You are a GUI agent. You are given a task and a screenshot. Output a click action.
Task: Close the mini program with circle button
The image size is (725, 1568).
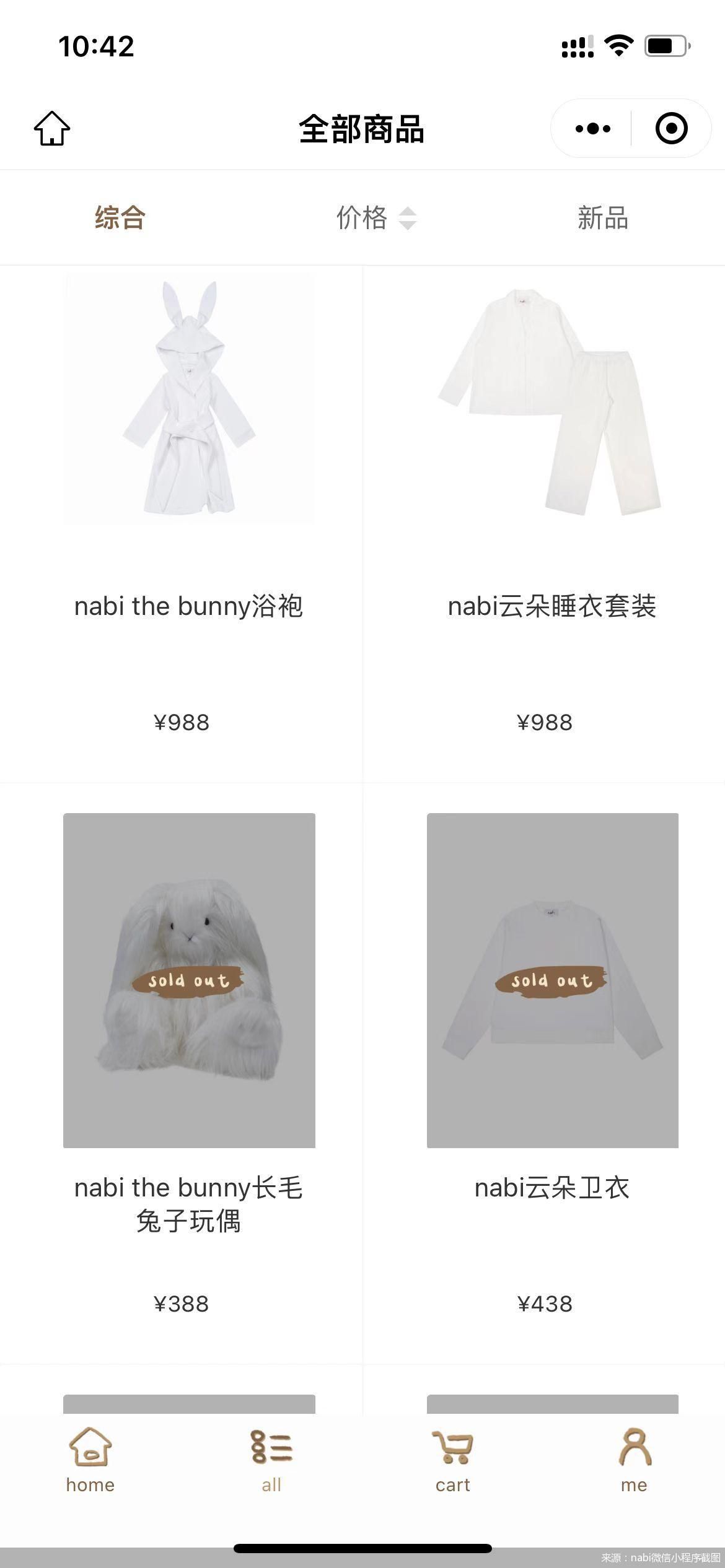tap(671, 129)
